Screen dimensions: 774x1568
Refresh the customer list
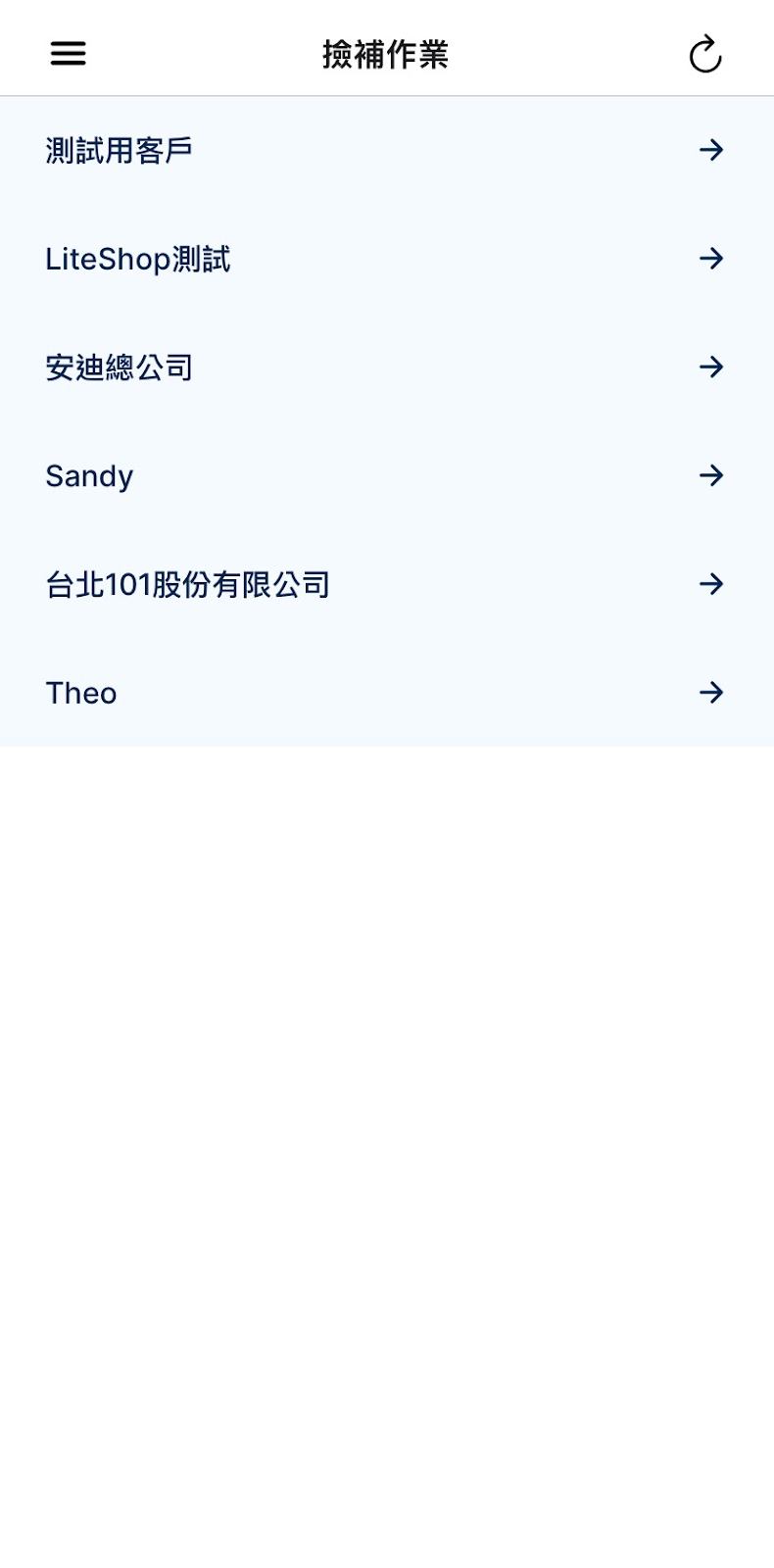click(705, 55)
